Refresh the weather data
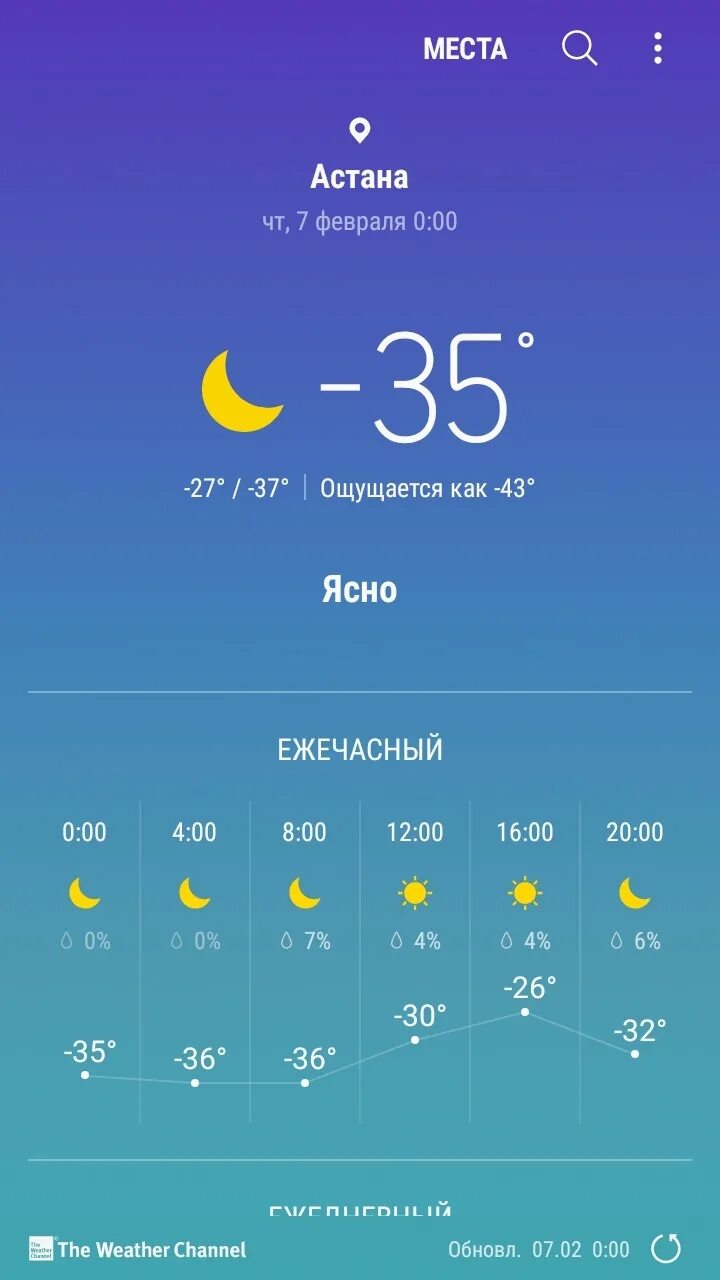Image resolution: width=720 pixels, height=1280 pixels. click(x=666, y=1248)
